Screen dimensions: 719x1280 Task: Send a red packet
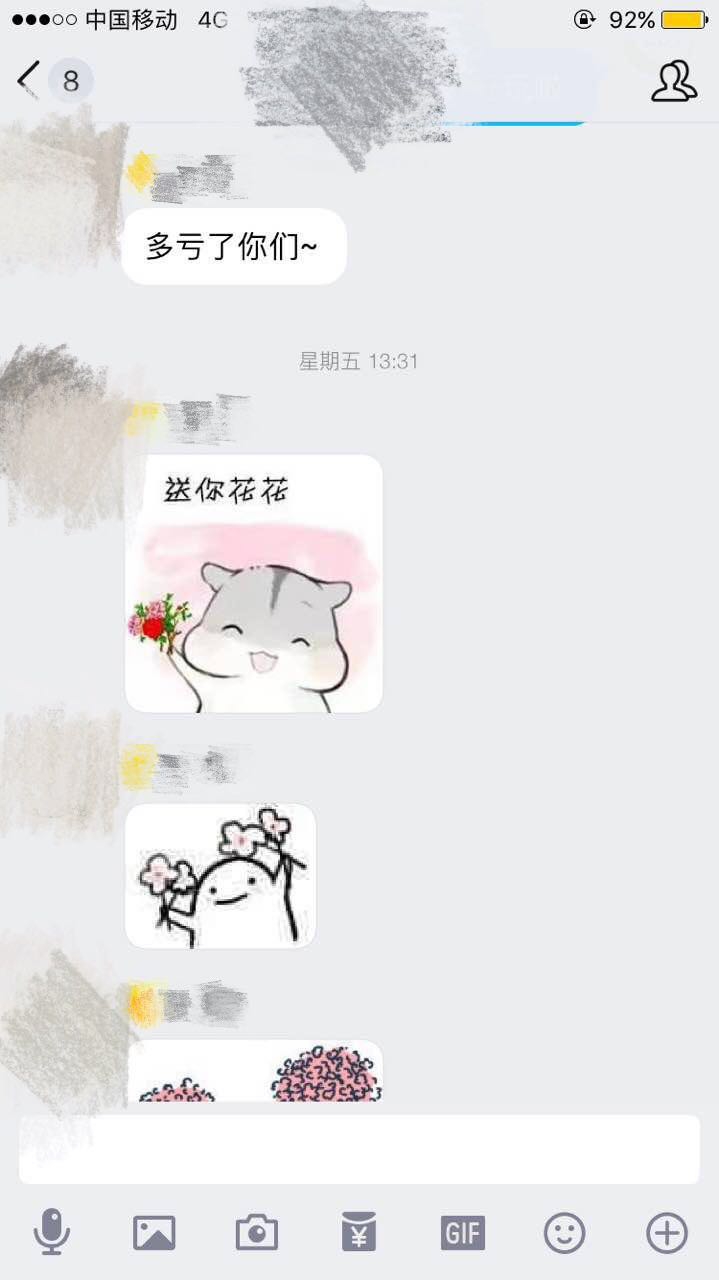359,1232
